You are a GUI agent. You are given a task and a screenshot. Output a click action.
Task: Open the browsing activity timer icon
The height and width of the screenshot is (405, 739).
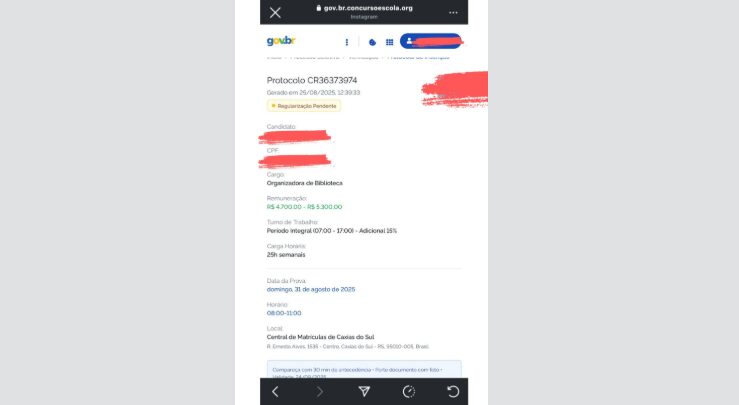point(408,391)
